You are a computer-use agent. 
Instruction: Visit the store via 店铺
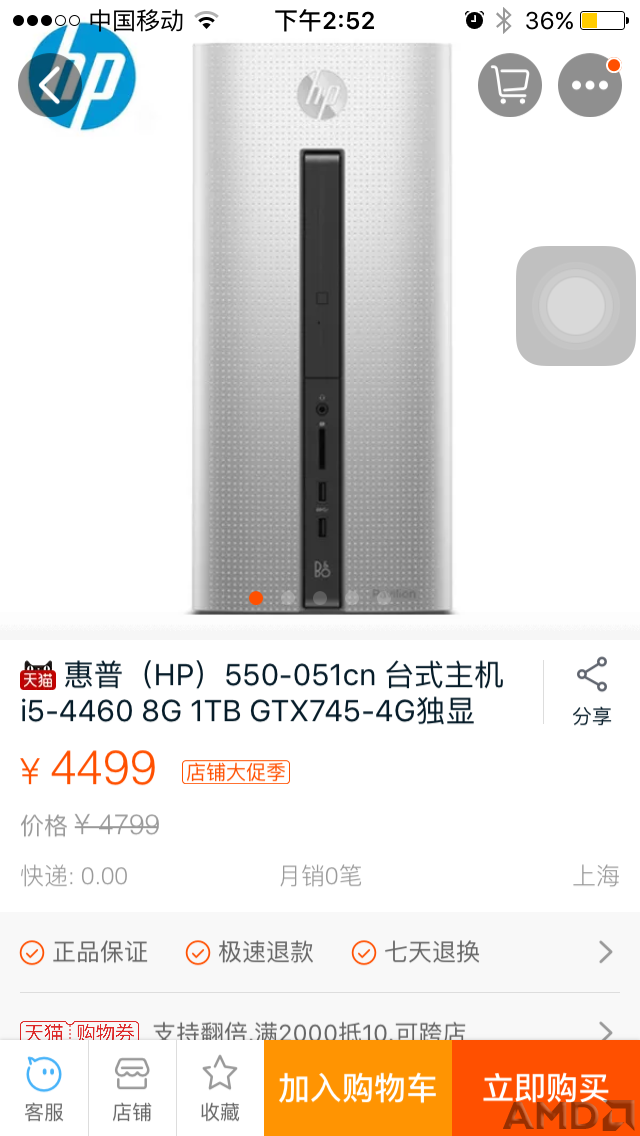pos(132,1088)
